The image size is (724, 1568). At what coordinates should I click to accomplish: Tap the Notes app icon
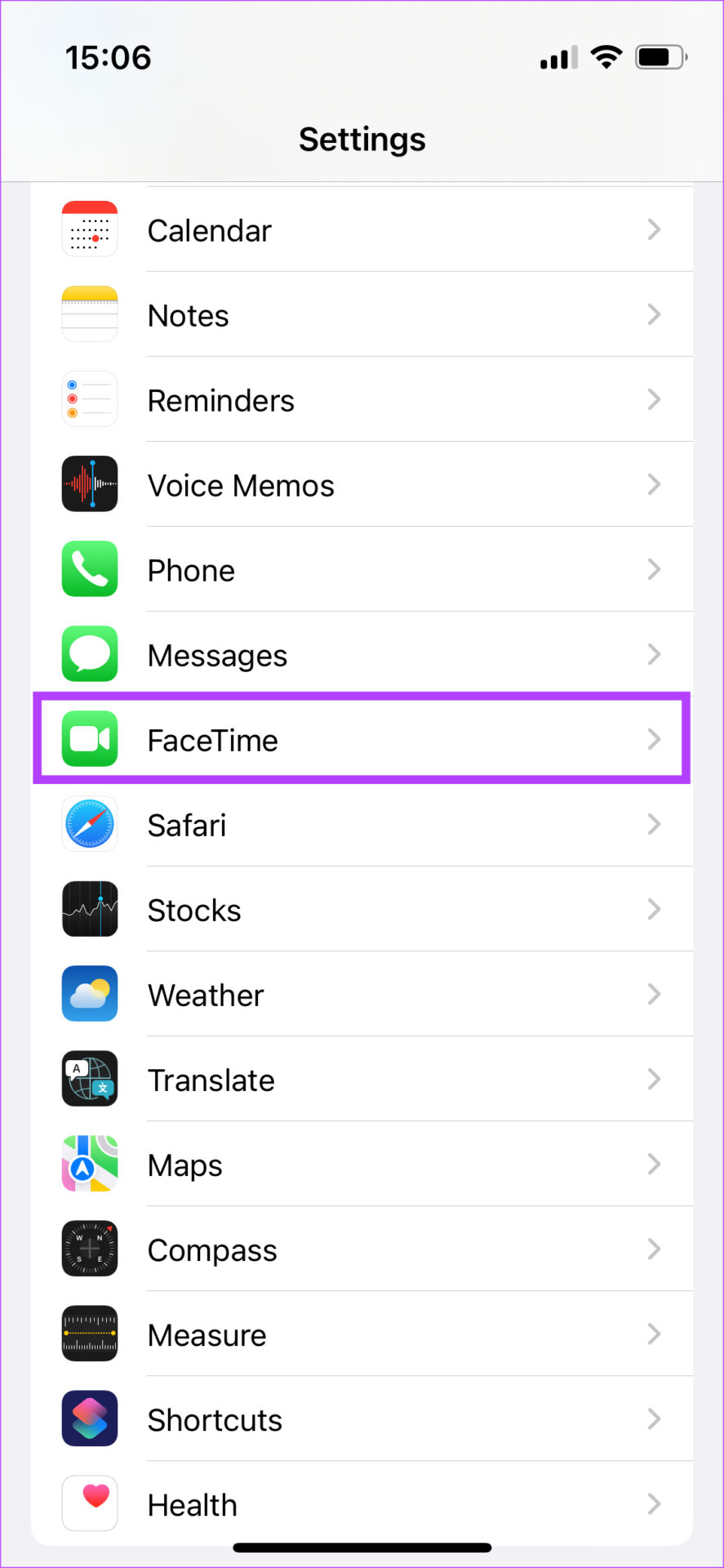89,314
